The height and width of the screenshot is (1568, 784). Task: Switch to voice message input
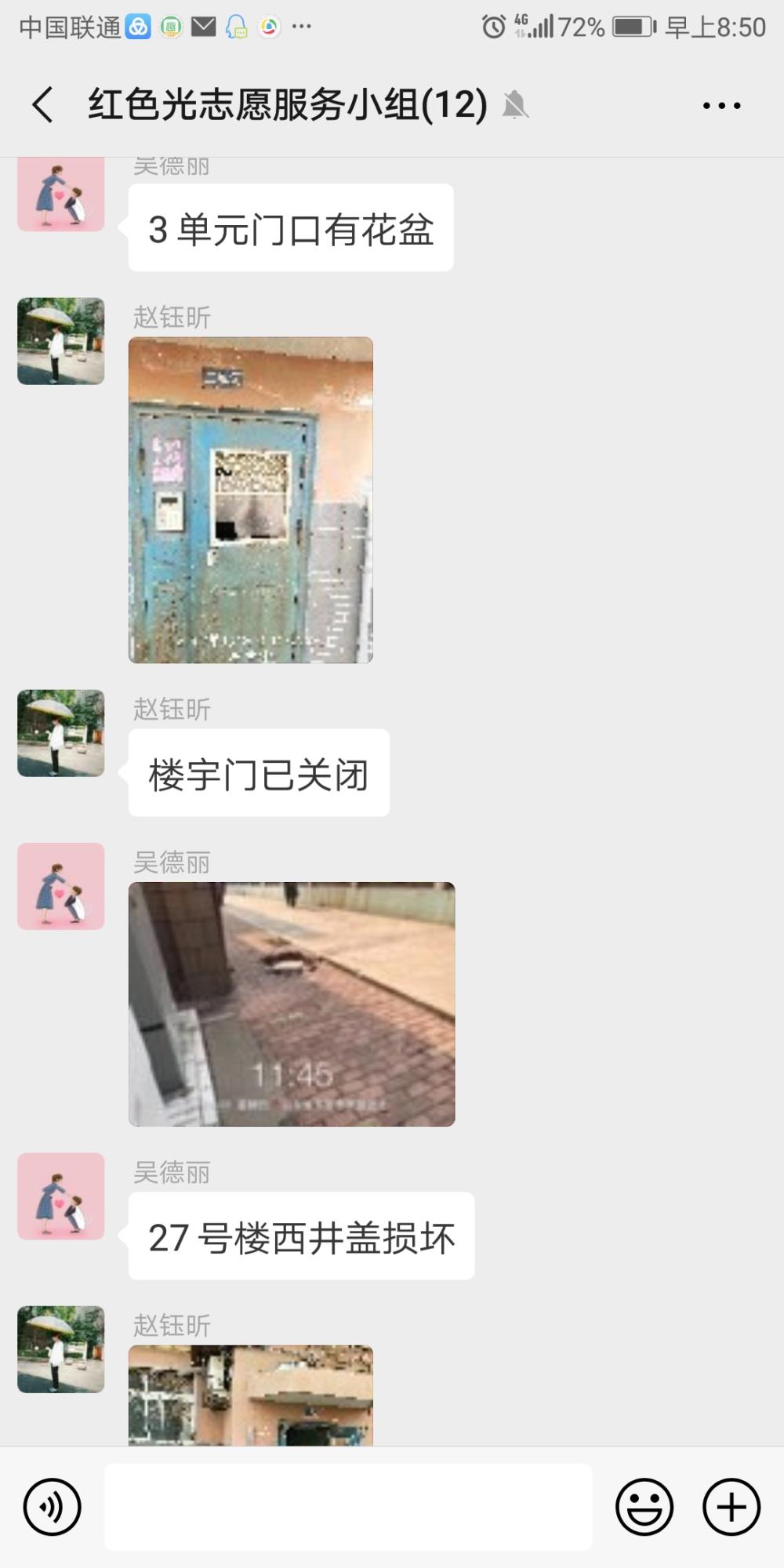click(x=53, y=1506)
